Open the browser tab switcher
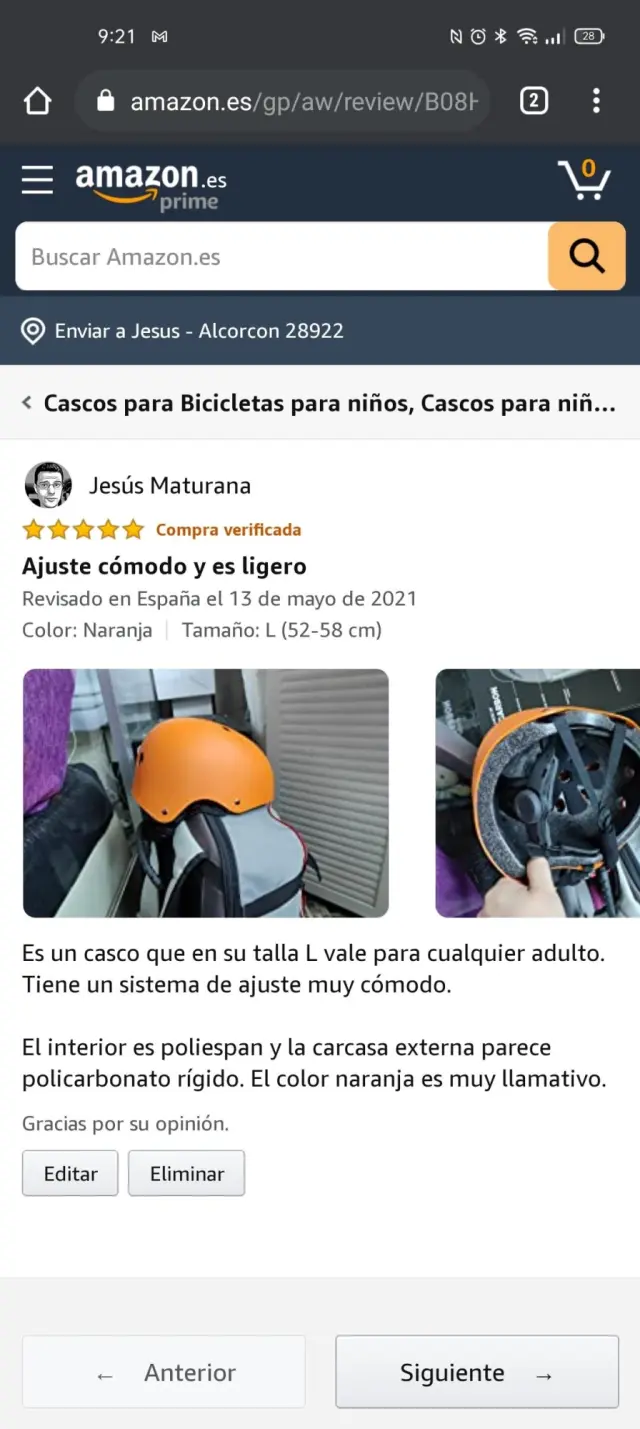This screenshot has width=640, height=1429. pos(534,101)
